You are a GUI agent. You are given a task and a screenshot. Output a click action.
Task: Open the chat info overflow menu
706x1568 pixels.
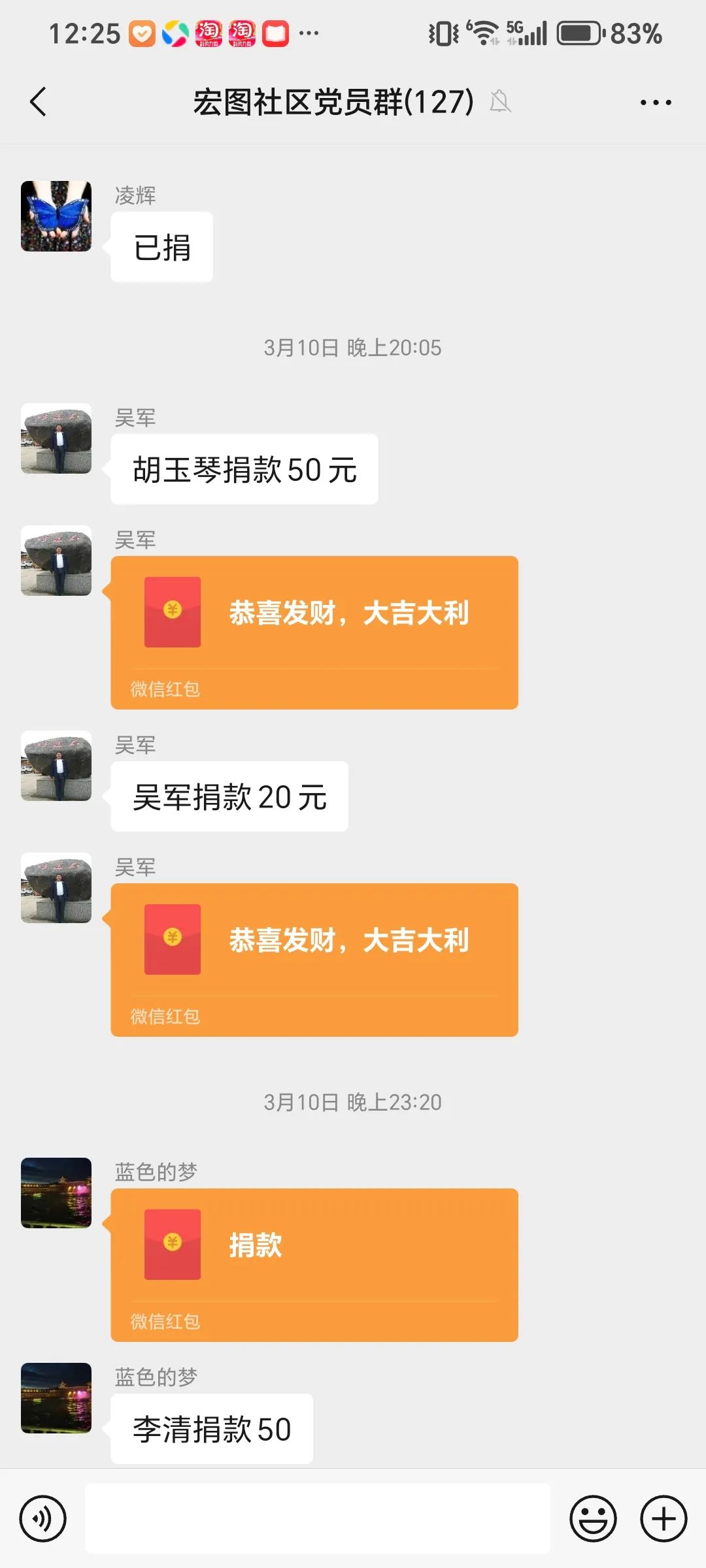pos(655,103)
